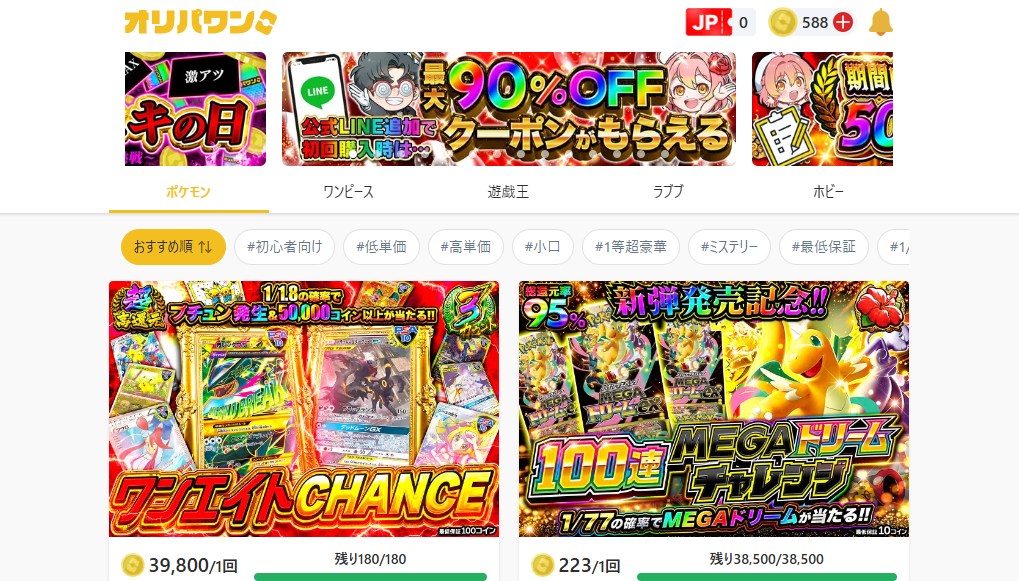This screenshot has width=1019, height=581.
Task: Switch to the 遊戯王 tab
Action: click(x=508, y=192)
